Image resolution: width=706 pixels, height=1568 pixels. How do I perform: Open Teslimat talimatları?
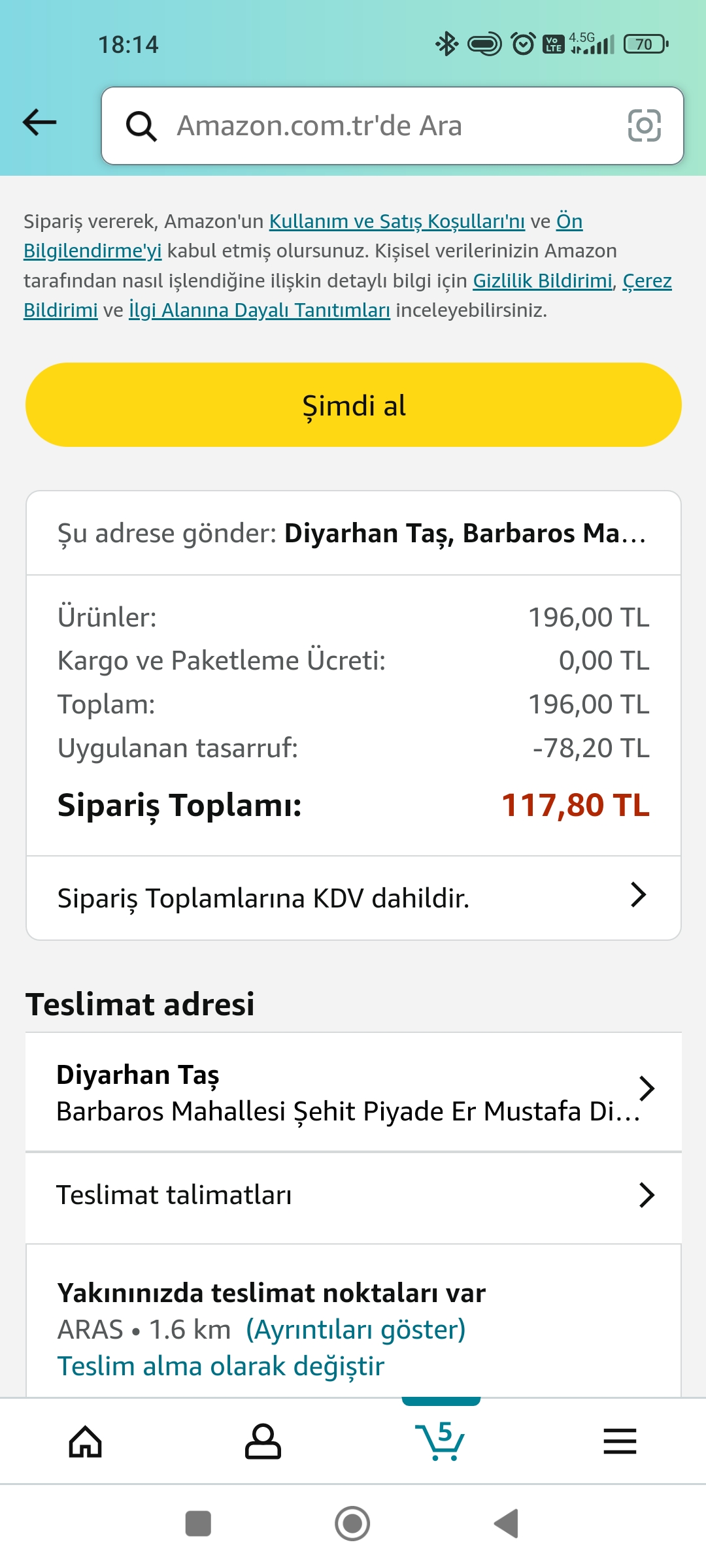point(353,1196)
